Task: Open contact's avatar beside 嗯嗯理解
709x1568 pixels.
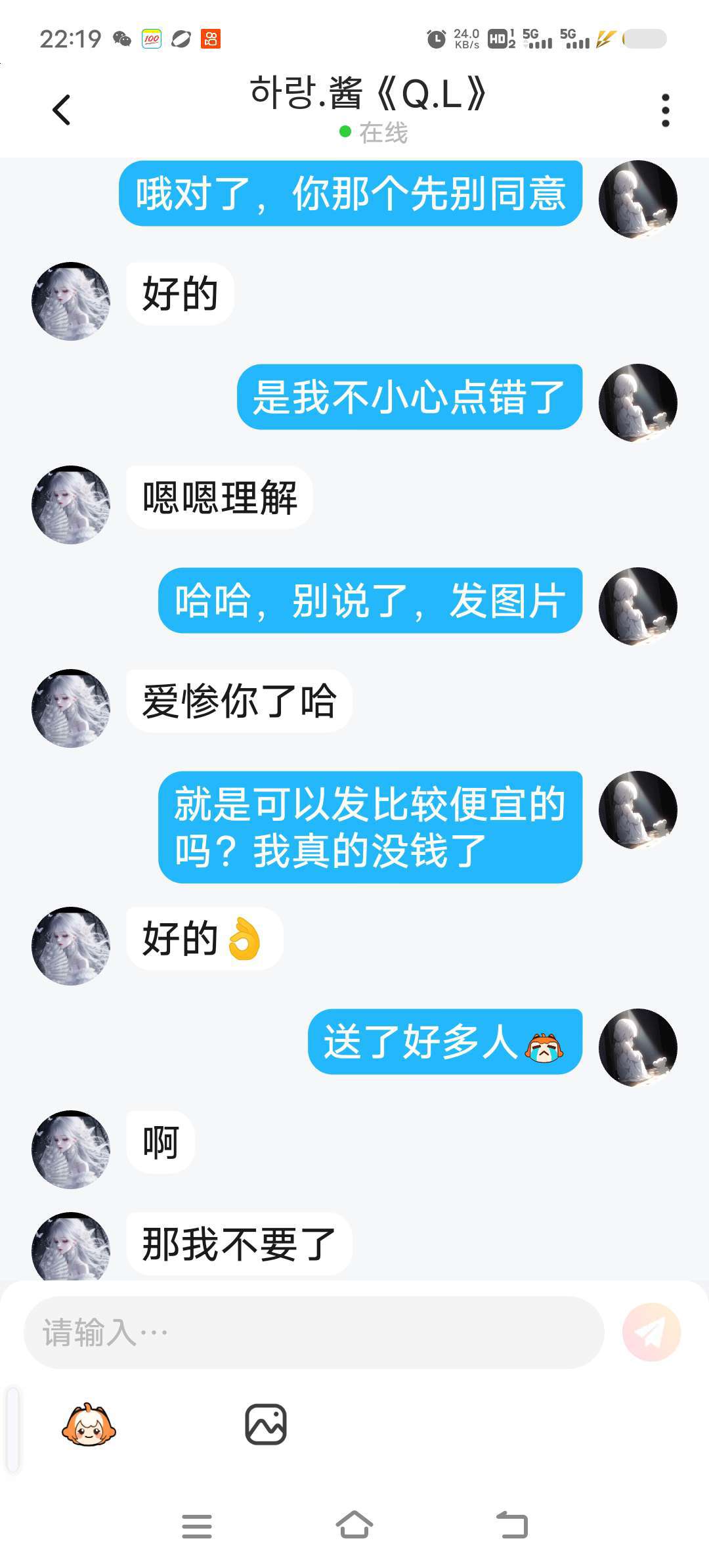Action: click(71, 504)
